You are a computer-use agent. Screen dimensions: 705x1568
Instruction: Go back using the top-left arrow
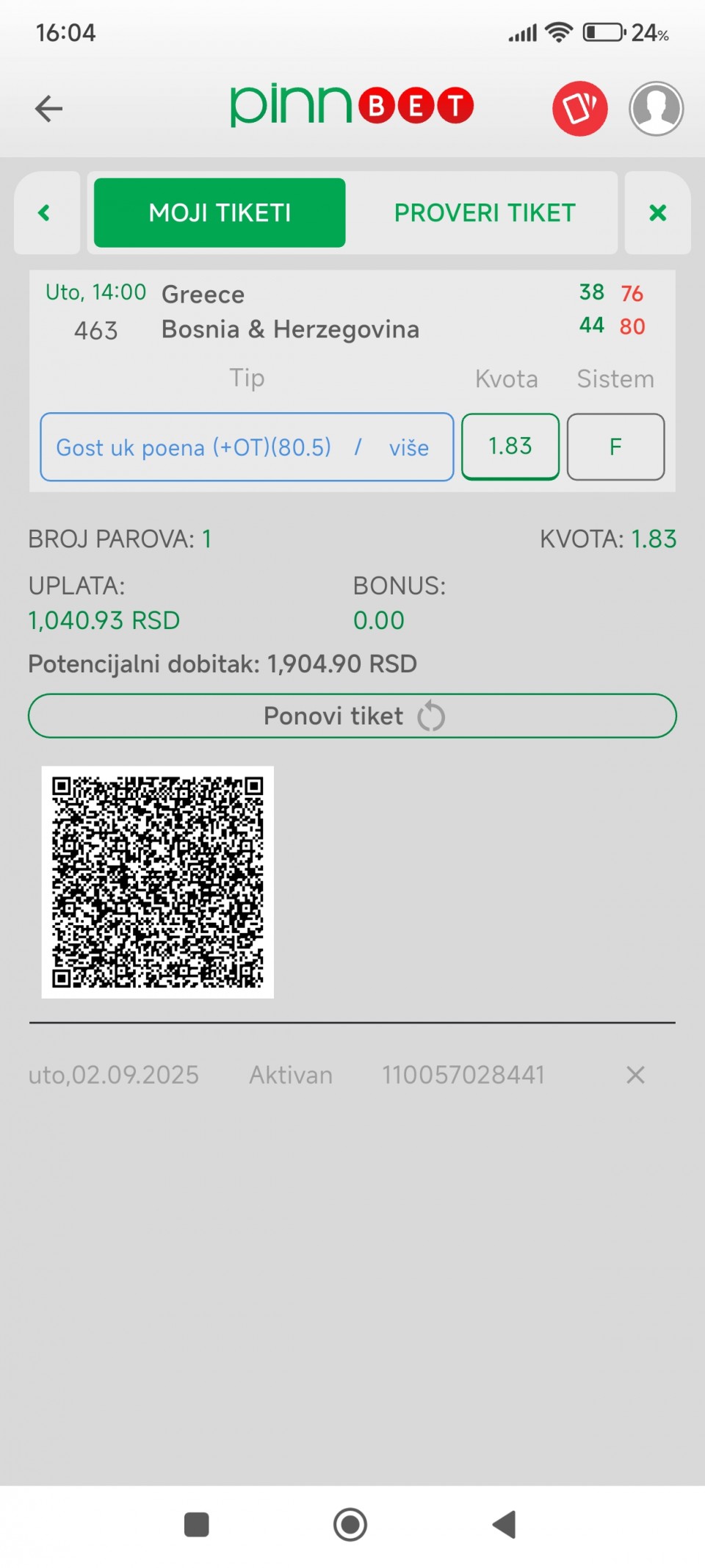point(48,109)
